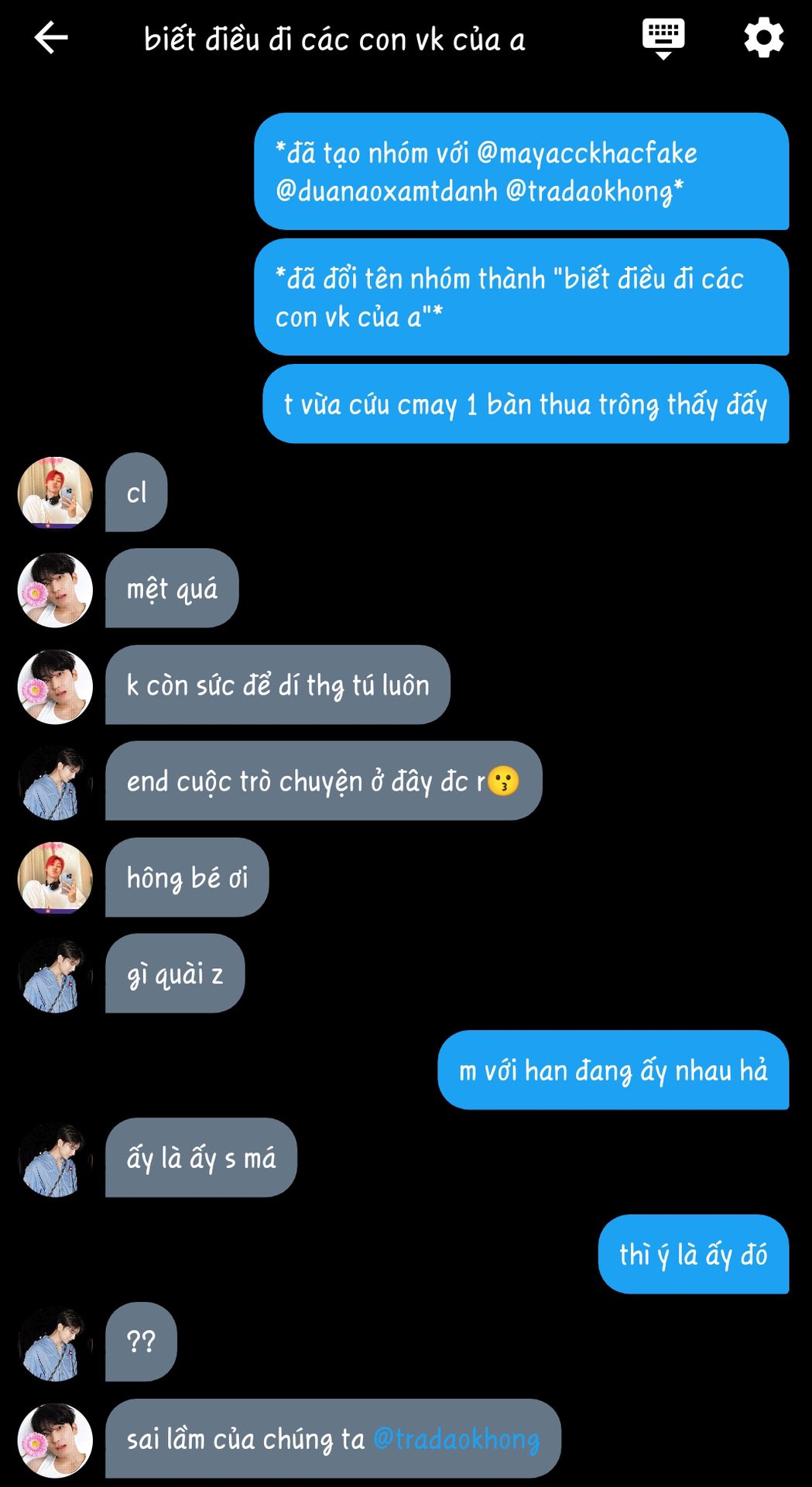Open avatar next to "mệt quá" message
812x1487 pixels.
pos(55,589)
